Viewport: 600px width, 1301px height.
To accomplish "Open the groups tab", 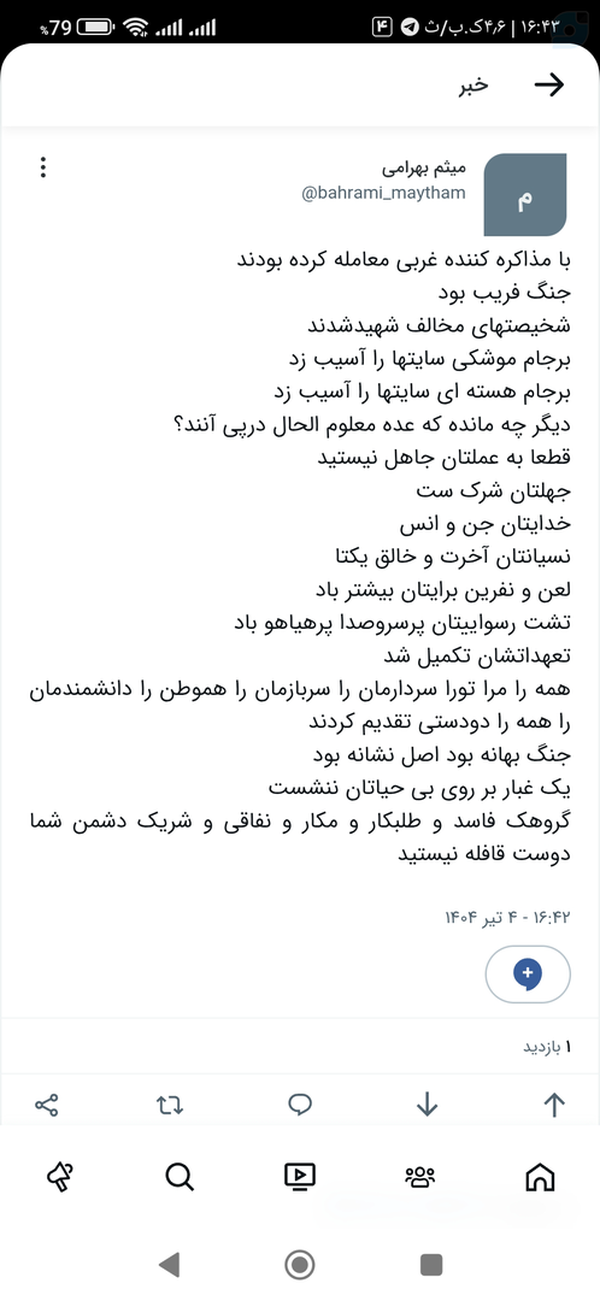I will pyautogui.click(x=420, y=1178).
